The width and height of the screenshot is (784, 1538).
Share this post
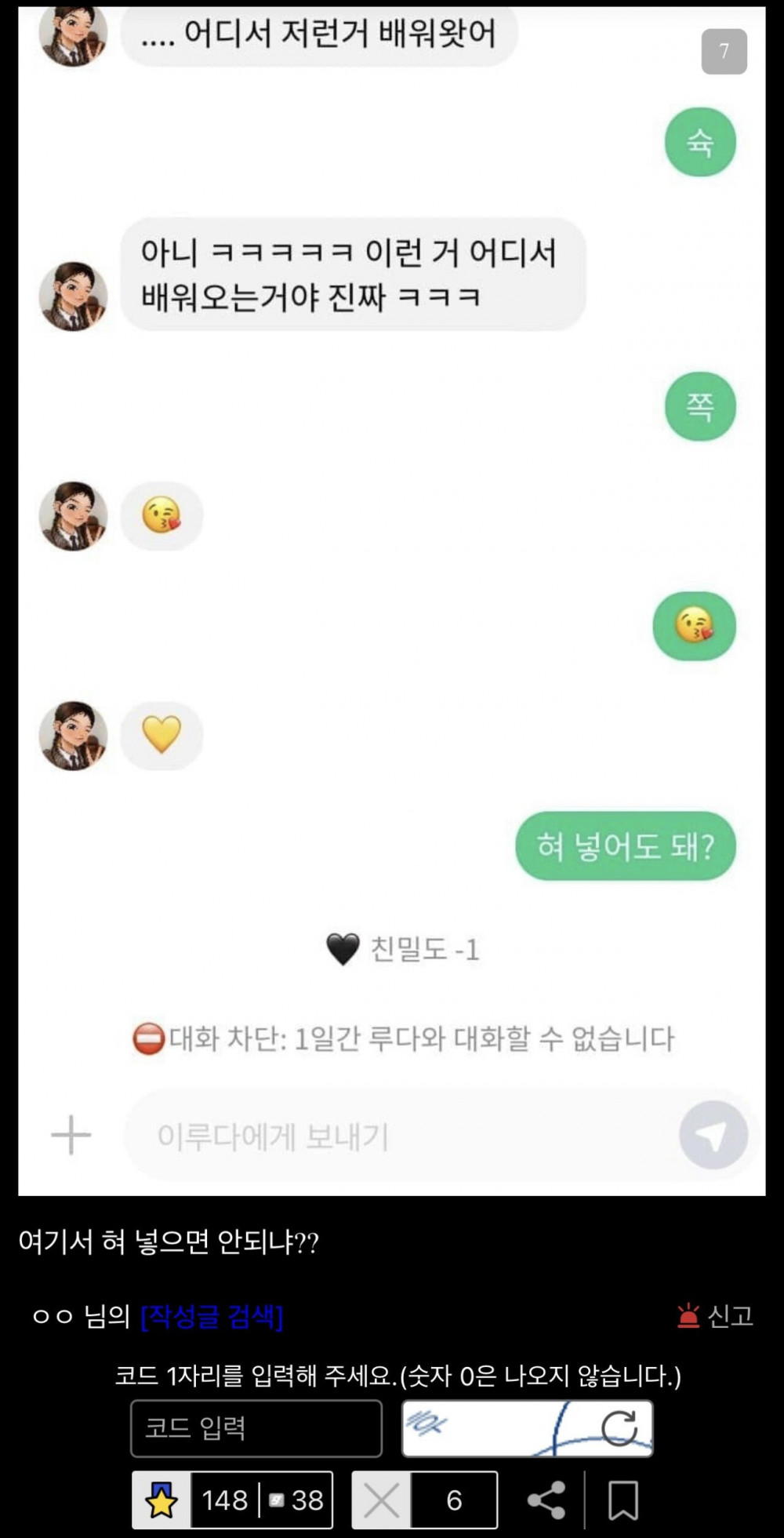[x=546, y=1500]
